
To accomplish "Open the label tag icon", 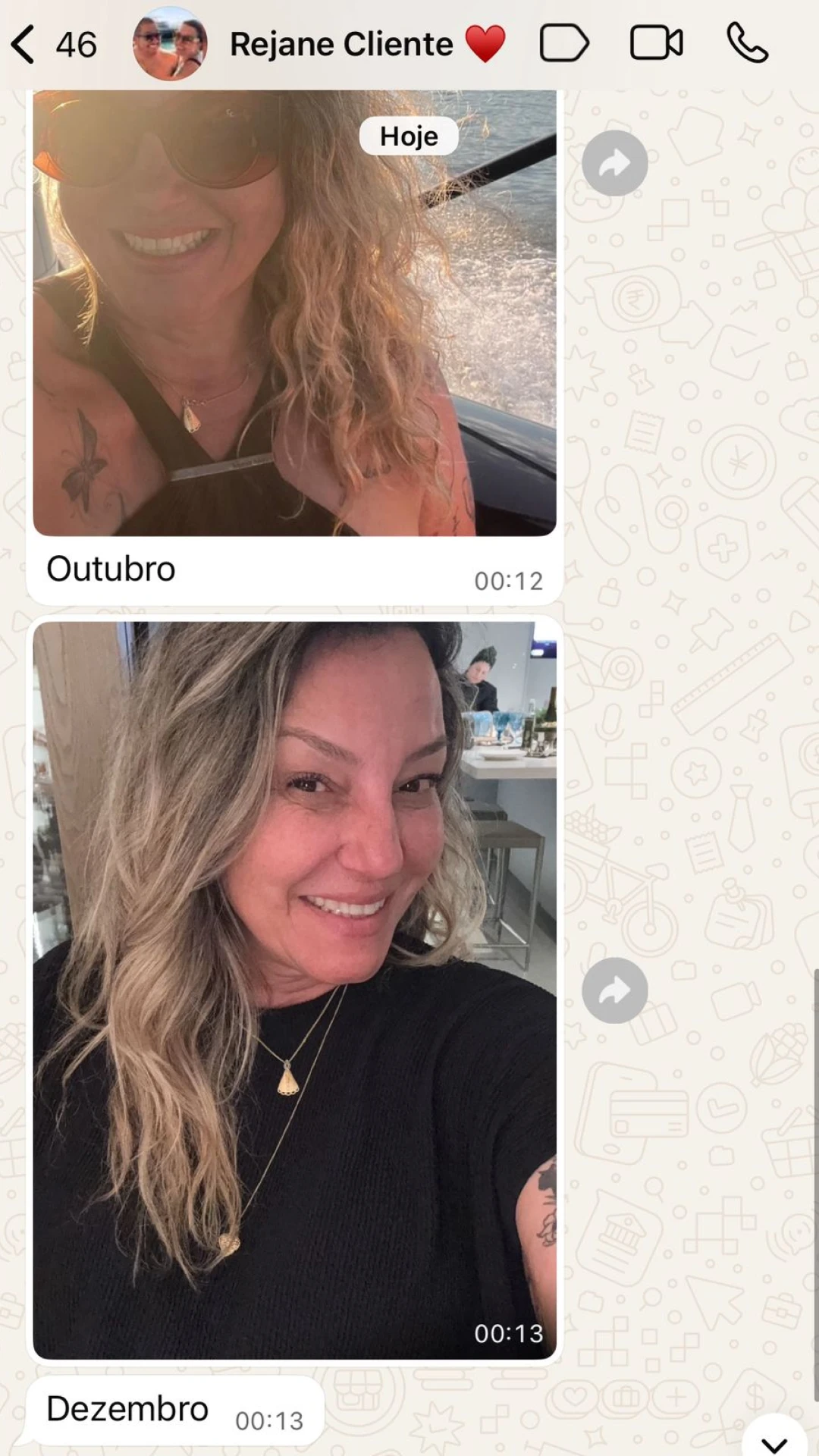I will tap(563, 42).
